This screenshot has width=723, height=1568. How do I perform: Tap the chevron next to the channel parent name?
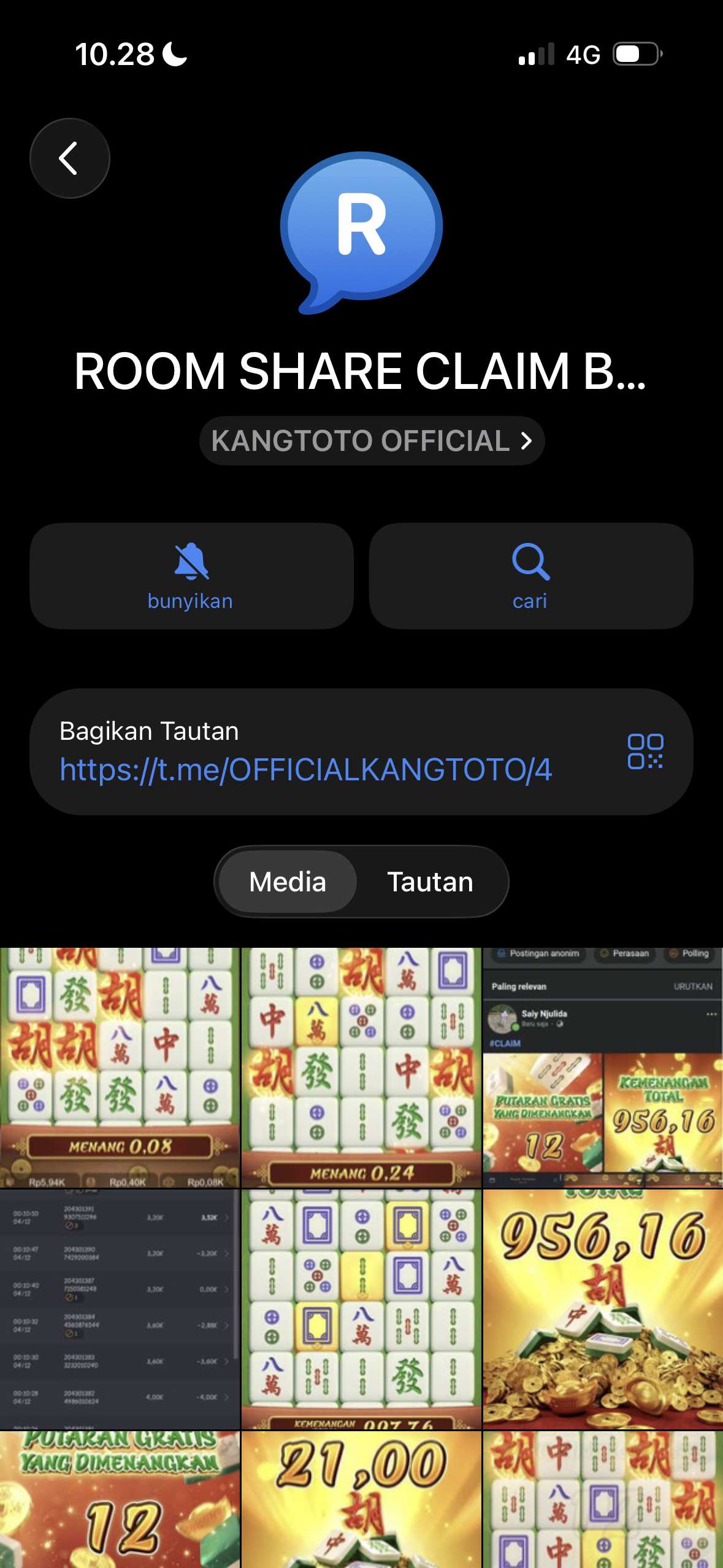[526, 440]
